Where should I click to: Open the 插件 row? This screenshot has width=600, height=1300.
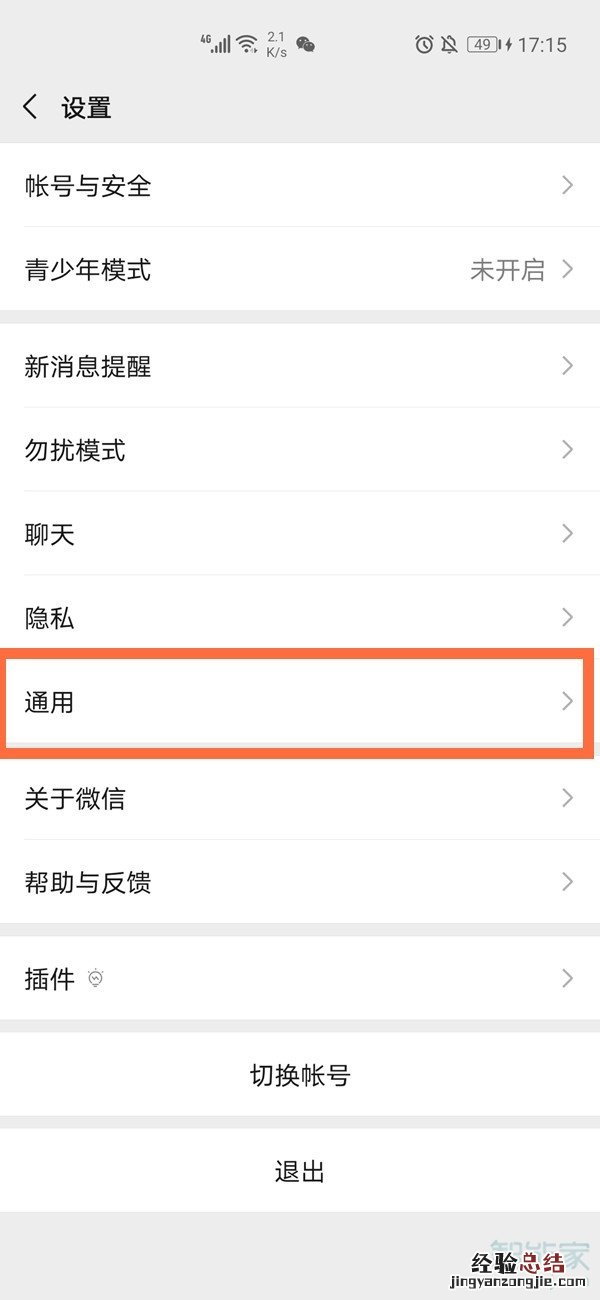coord(300,978)
